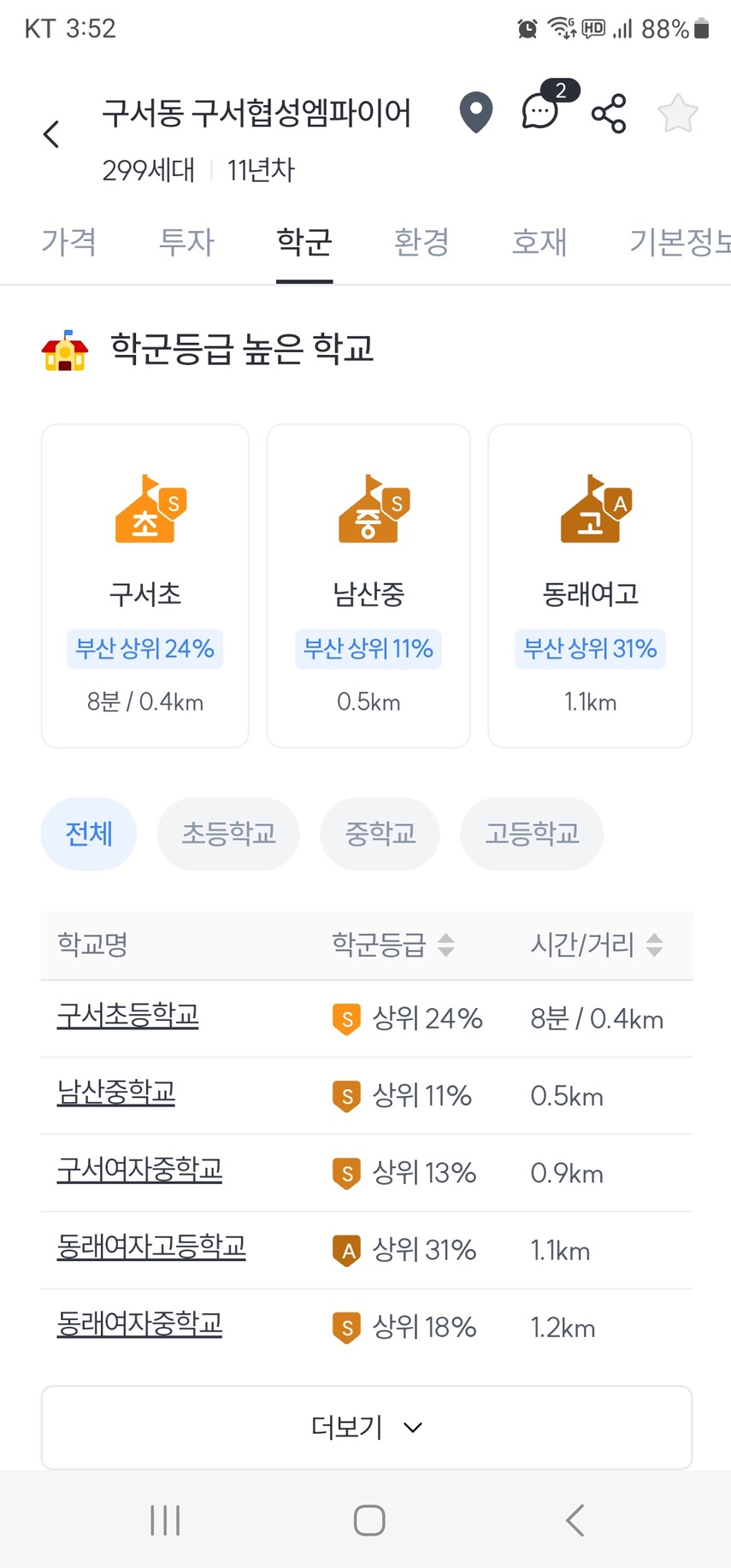731x1568 pixels.
Task: Filter by 초등학교 chip
Action: 228,834
